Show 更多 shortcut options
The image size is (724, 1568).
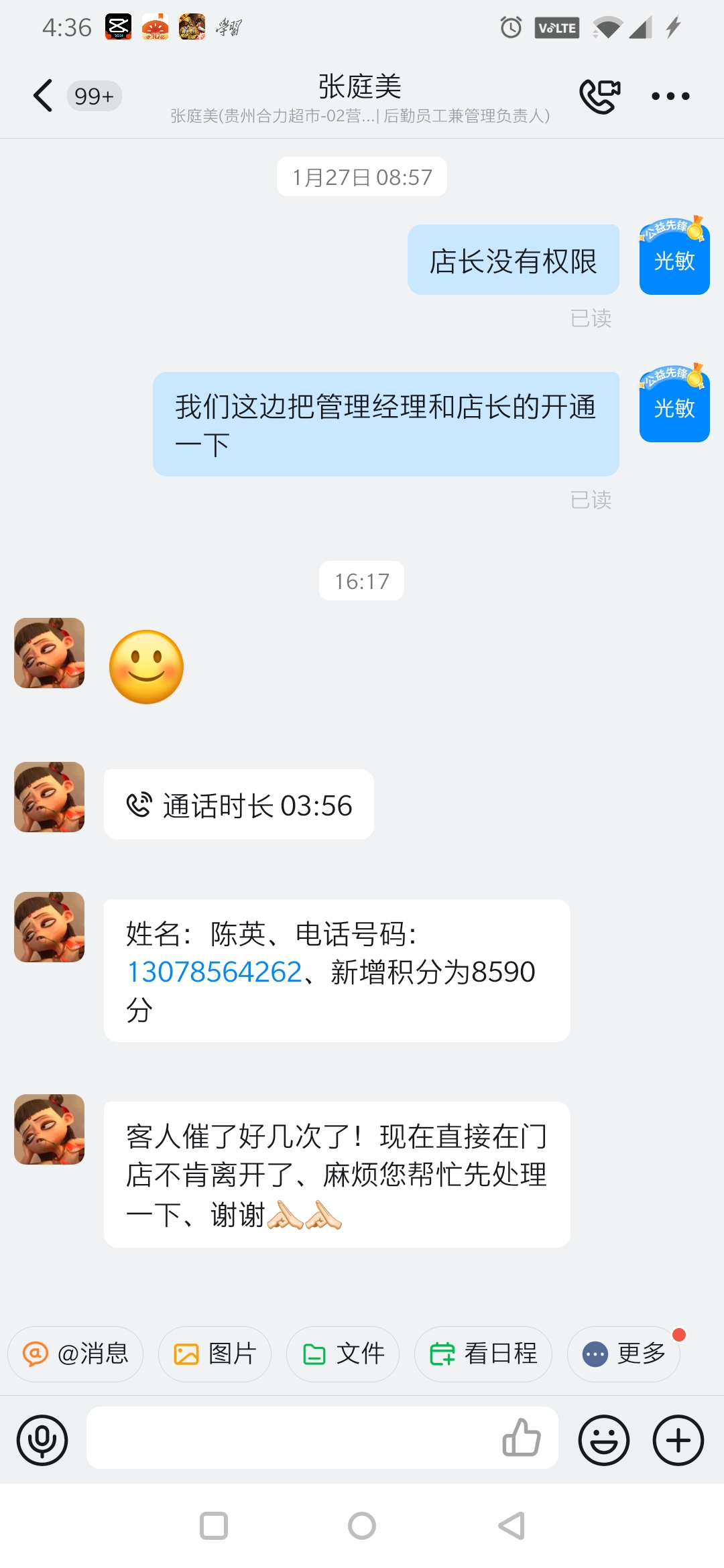tap(624, 1354)
